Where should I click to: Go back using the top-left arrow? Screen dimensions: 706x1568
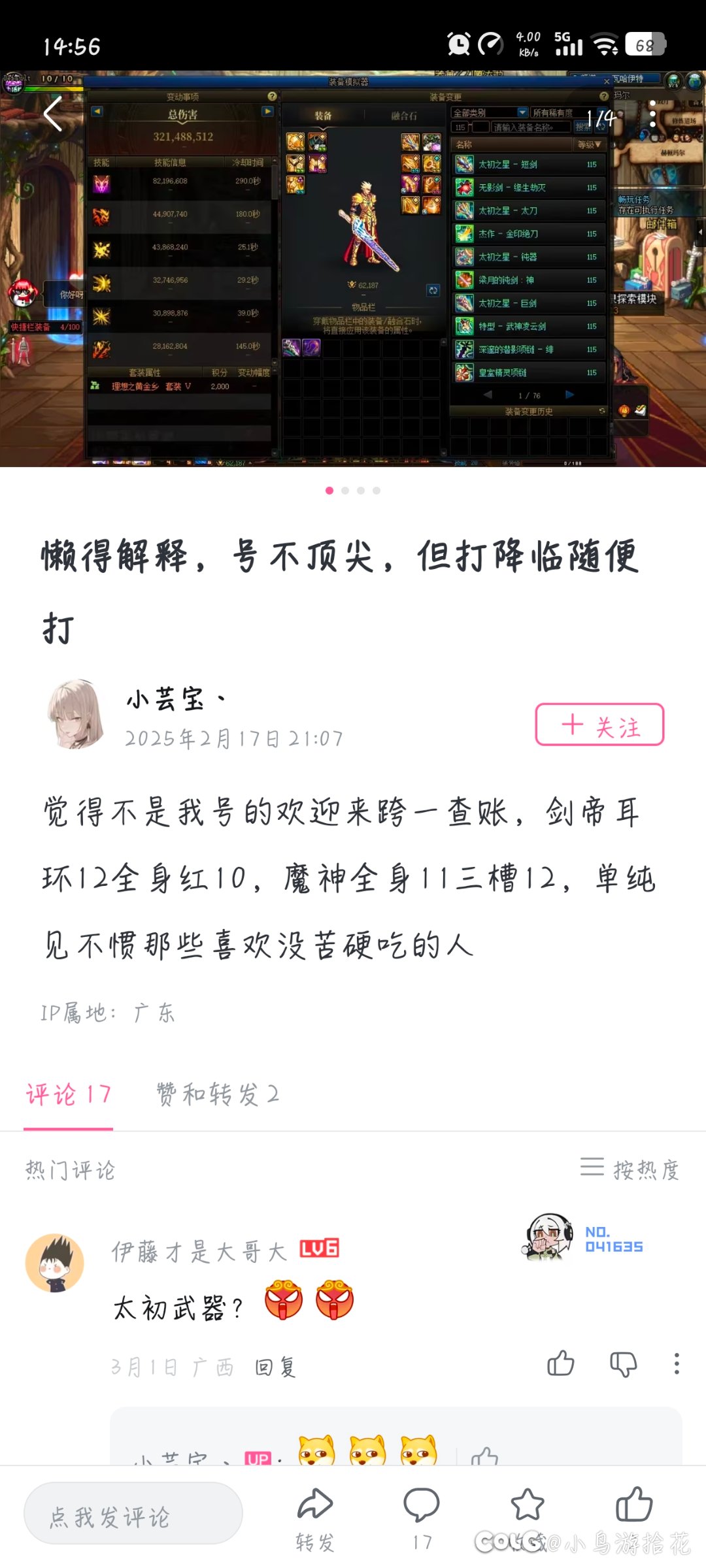tap(54, 114)
